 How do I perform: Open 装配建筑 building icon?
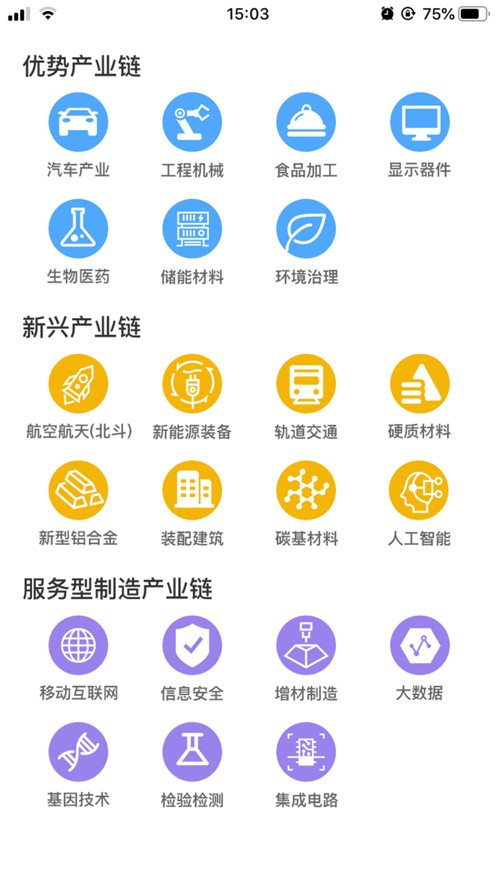pos(192,490)
